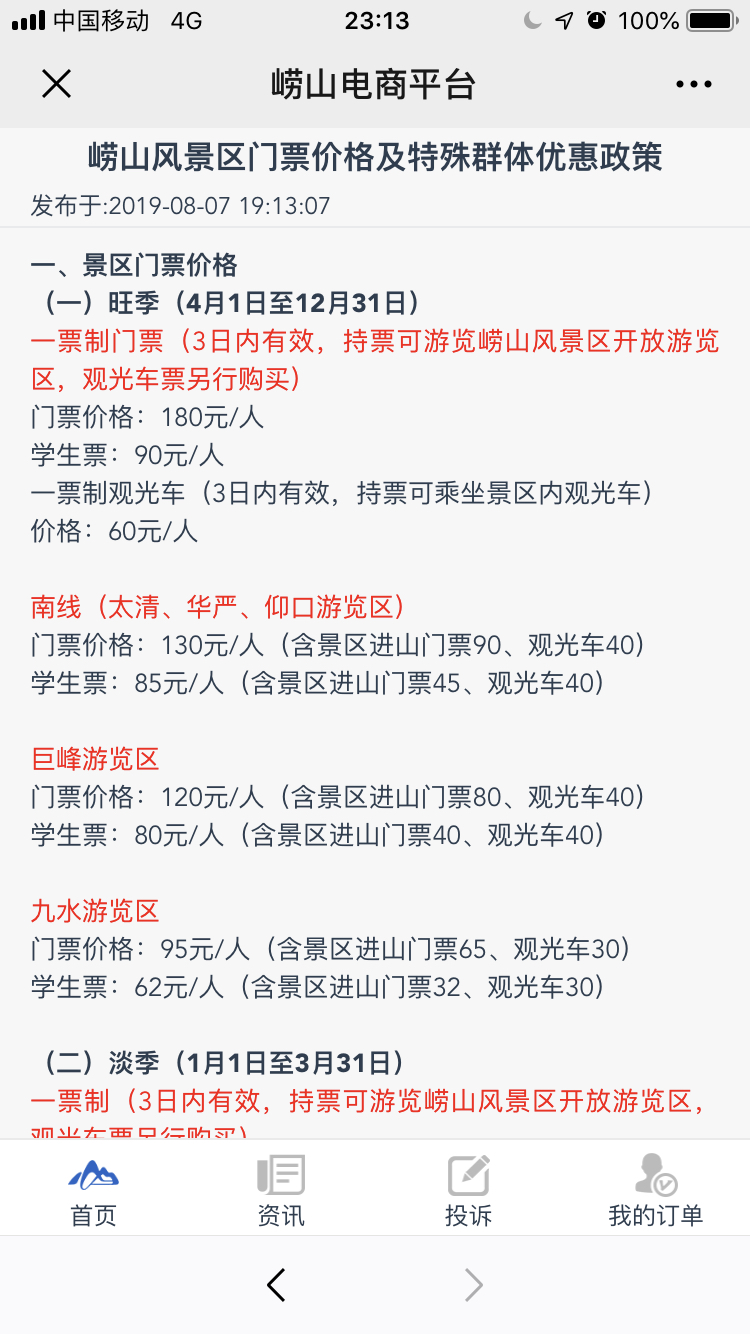The width and height of the screenshot is (750, 1334).
Task: Switch to the 首页 tab
Action: coord(93,1190)
